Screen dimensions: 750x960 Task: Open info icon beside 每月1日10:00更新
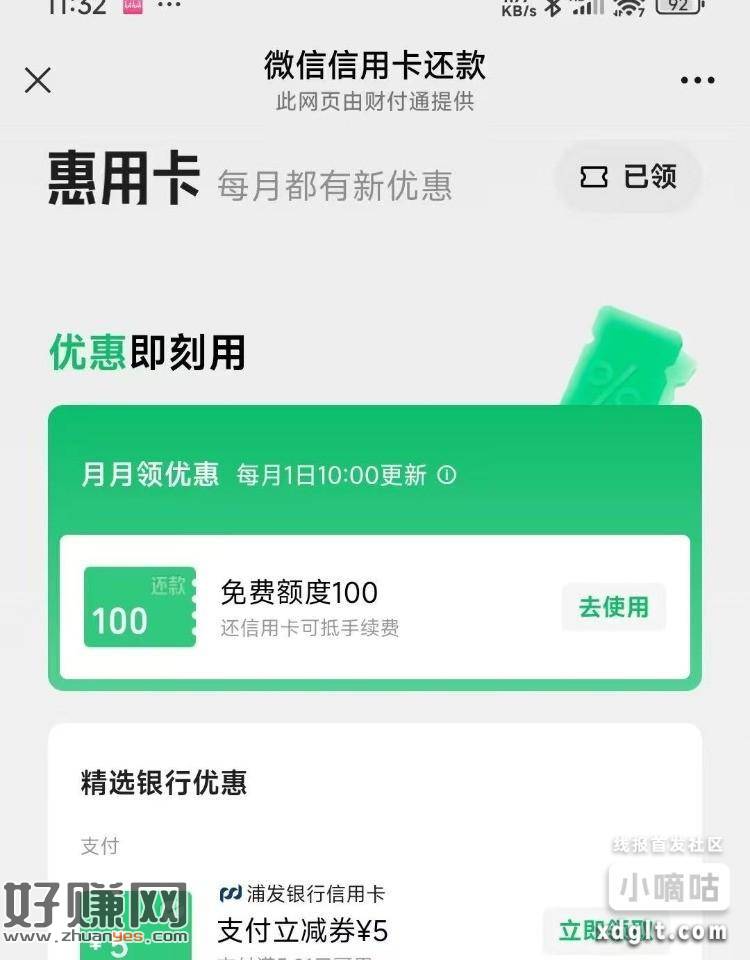click(x=447, y=475)
